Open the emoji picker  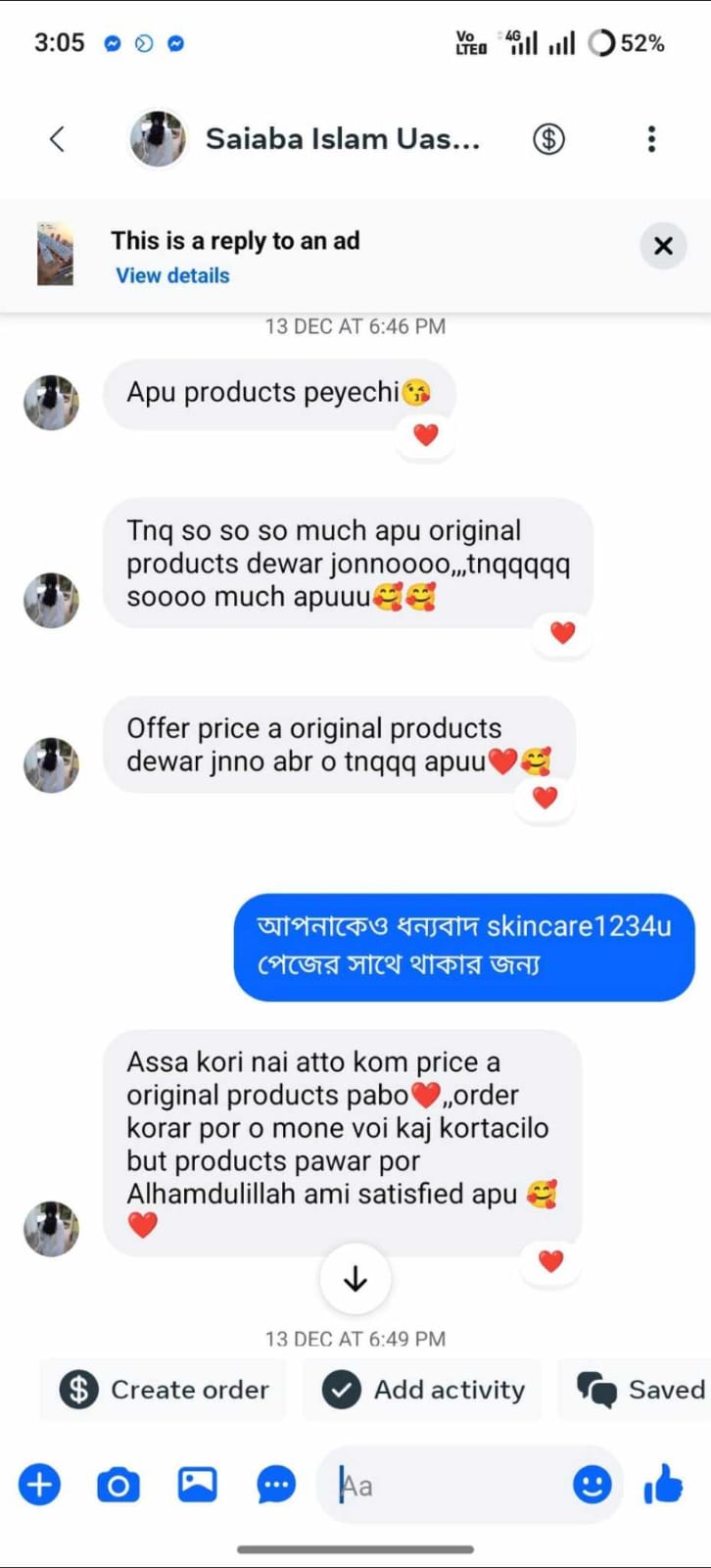click(592, 1485)
